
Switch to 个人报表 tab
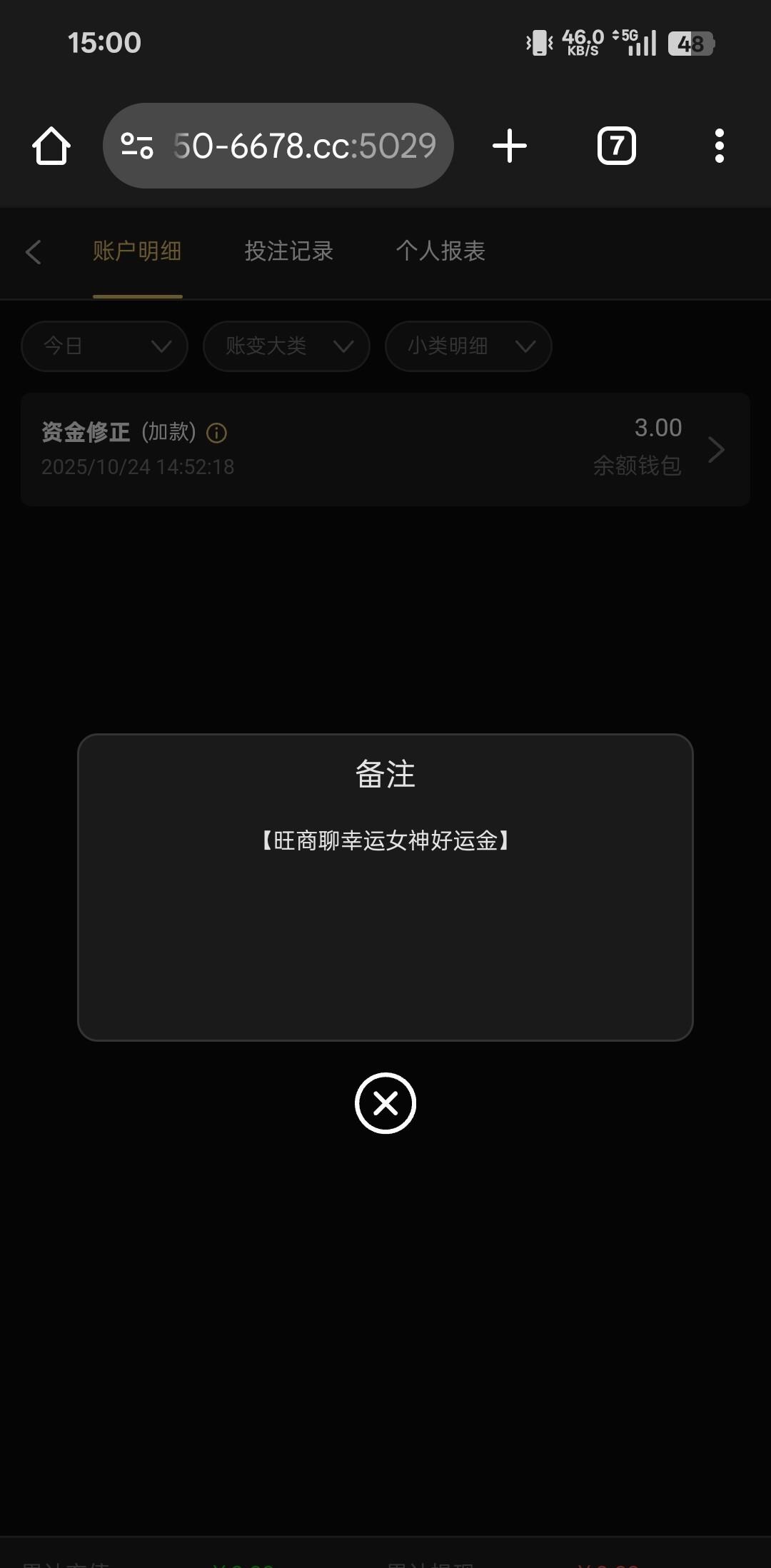click(x=440, y=251)
